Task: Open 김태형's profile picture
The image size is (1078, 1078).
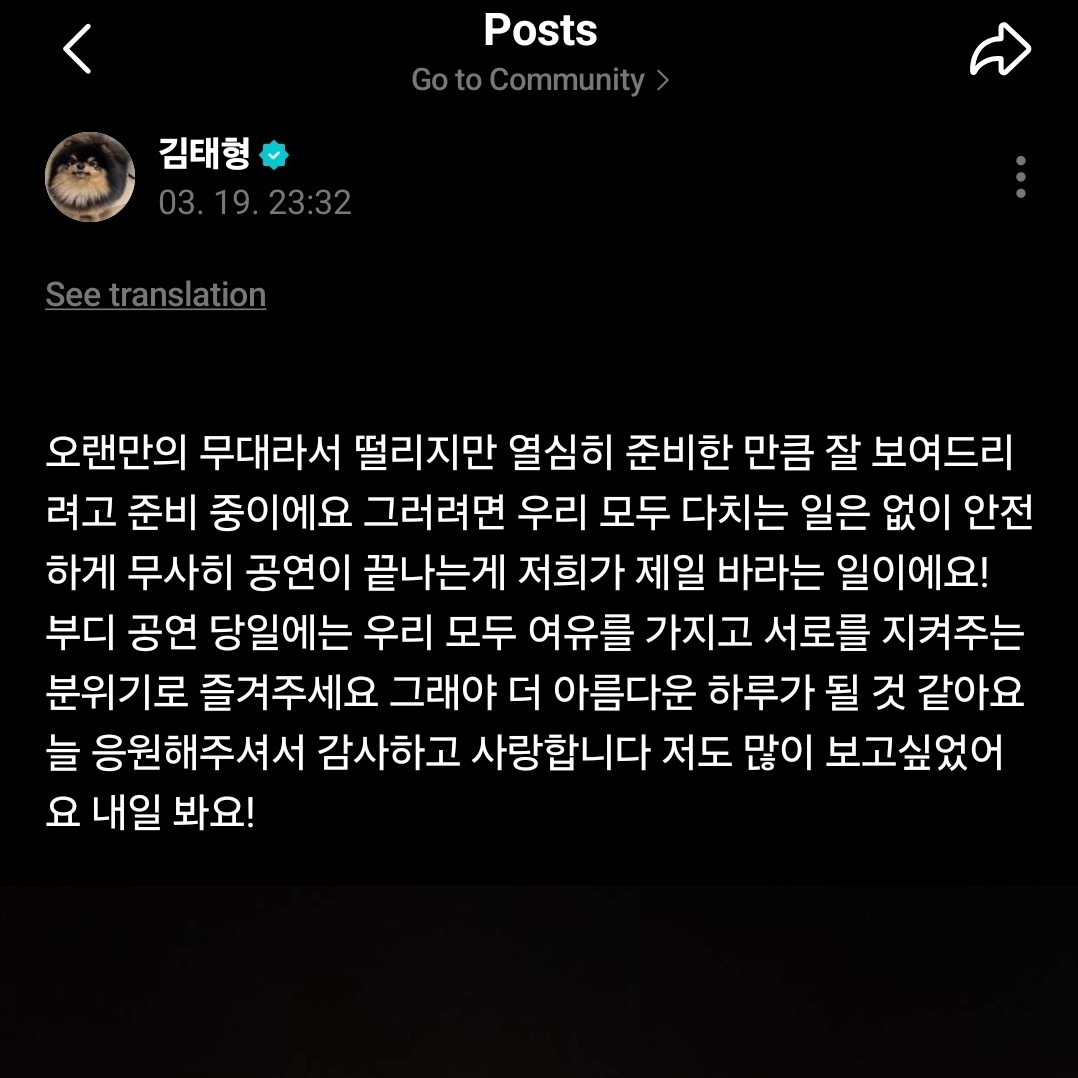Action: coord(90,177)
